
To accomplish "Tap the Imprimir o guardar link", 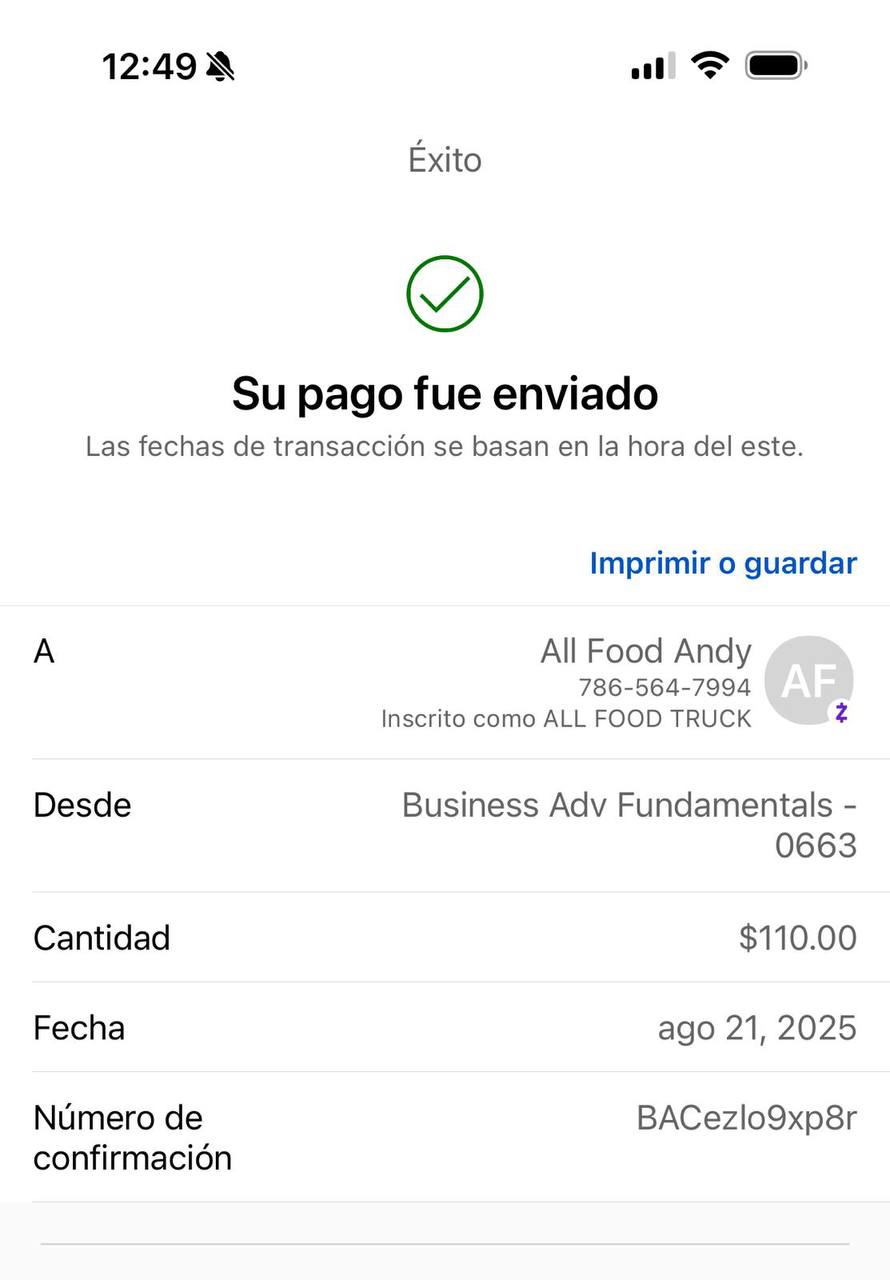I will click(x=722, y=563).
